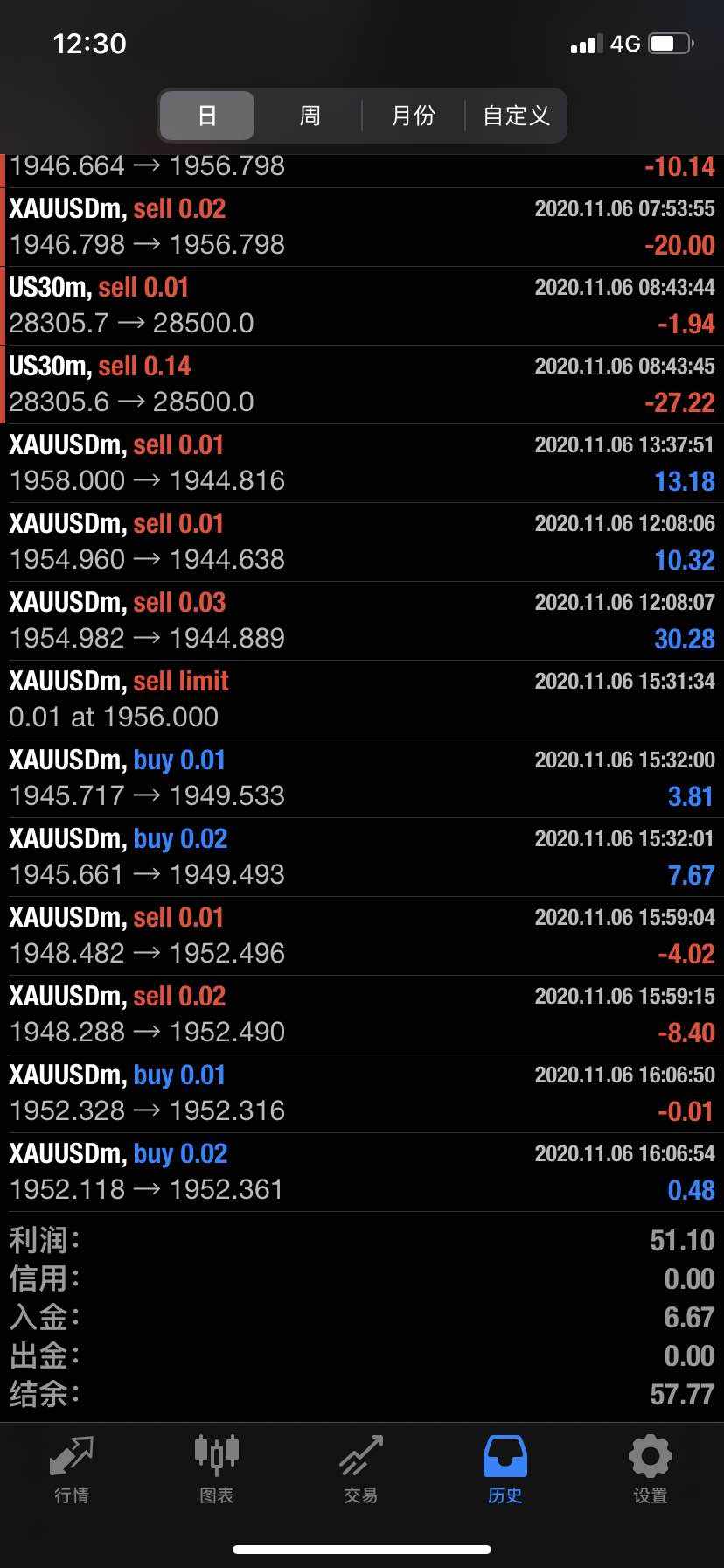
Task: Switch to 月份 (month) period
Action: [413, 115]
